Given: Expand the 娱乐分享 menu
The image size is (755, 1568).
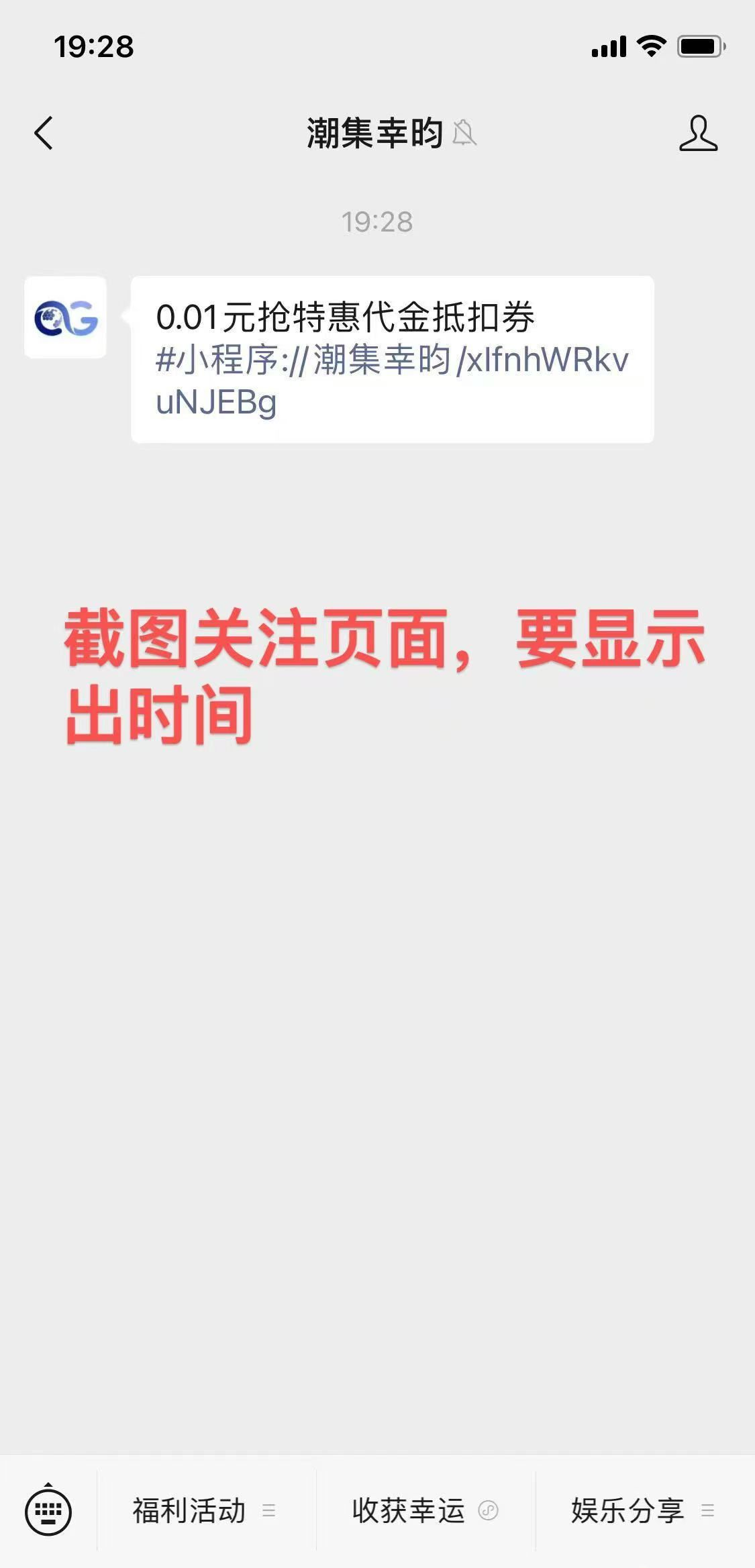Looking at the screenshot, I should (x=644, y=1511).
